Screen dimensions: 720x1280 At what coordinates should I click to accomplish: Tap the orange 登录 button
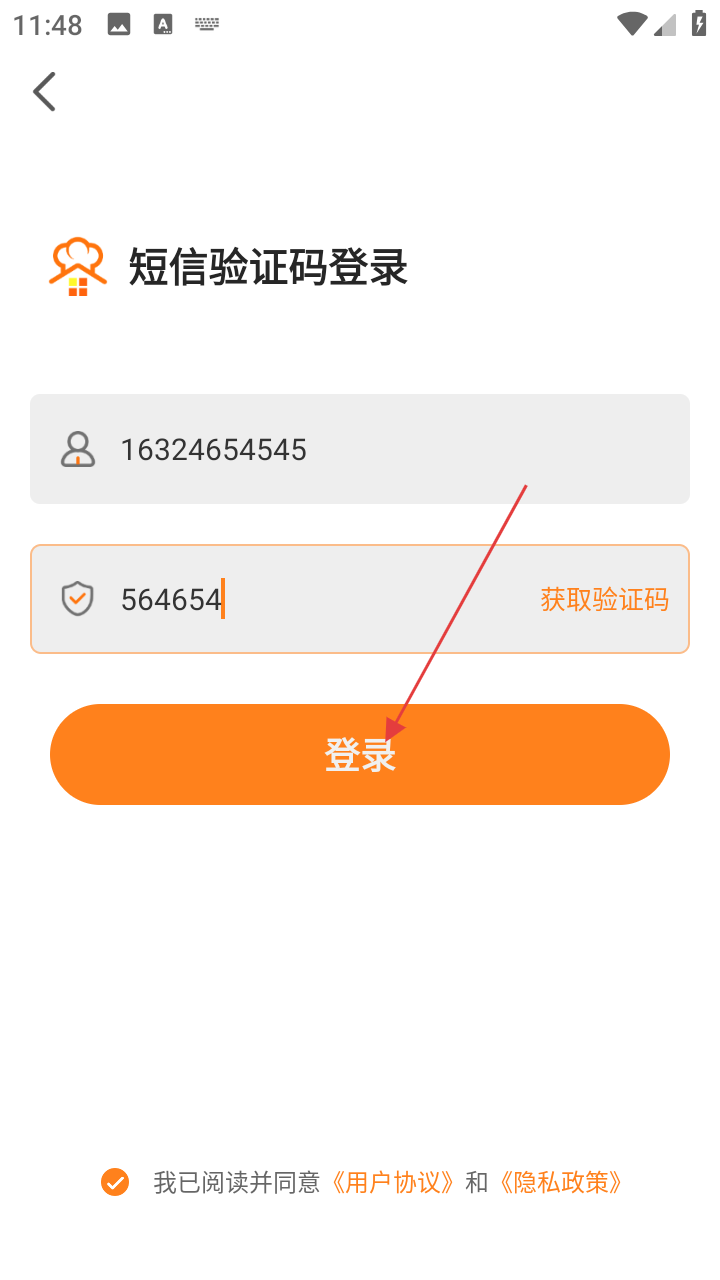(360, 754)
